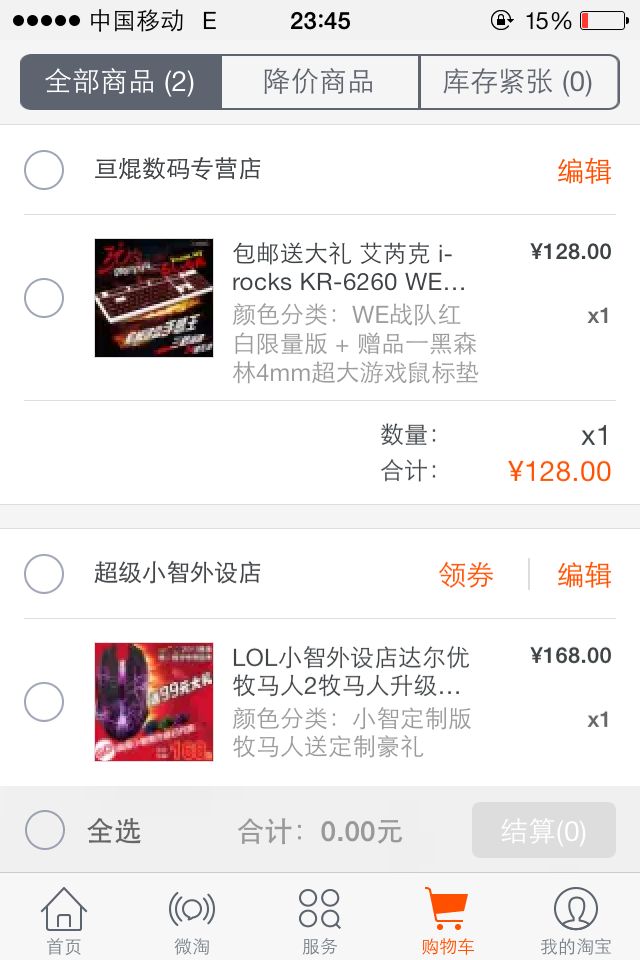This screenshot has height=960, width=640.
Task: Tap 领券 for 超级小智外设店
Action: coord(466,575)
